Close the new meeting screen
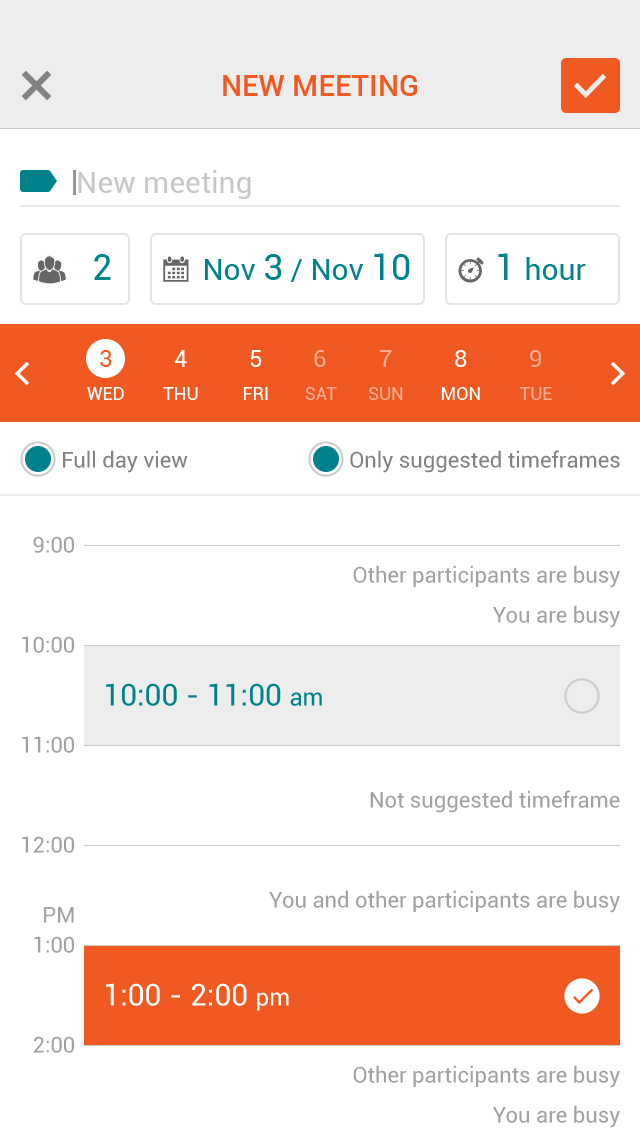The width and height of the screenshot is (640, 1136). 36,86
